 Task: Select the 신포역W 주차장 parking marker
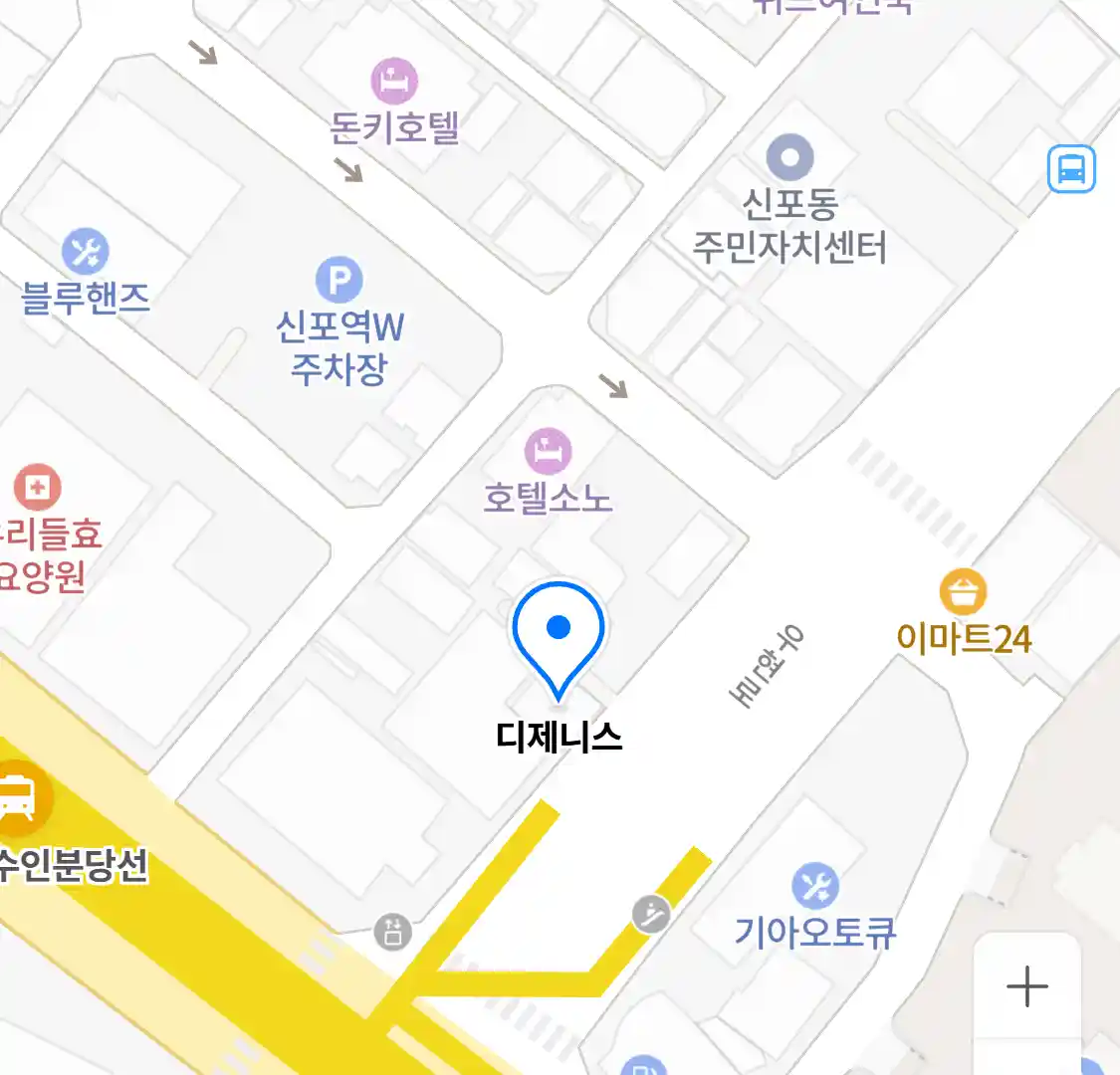[339, 281]
